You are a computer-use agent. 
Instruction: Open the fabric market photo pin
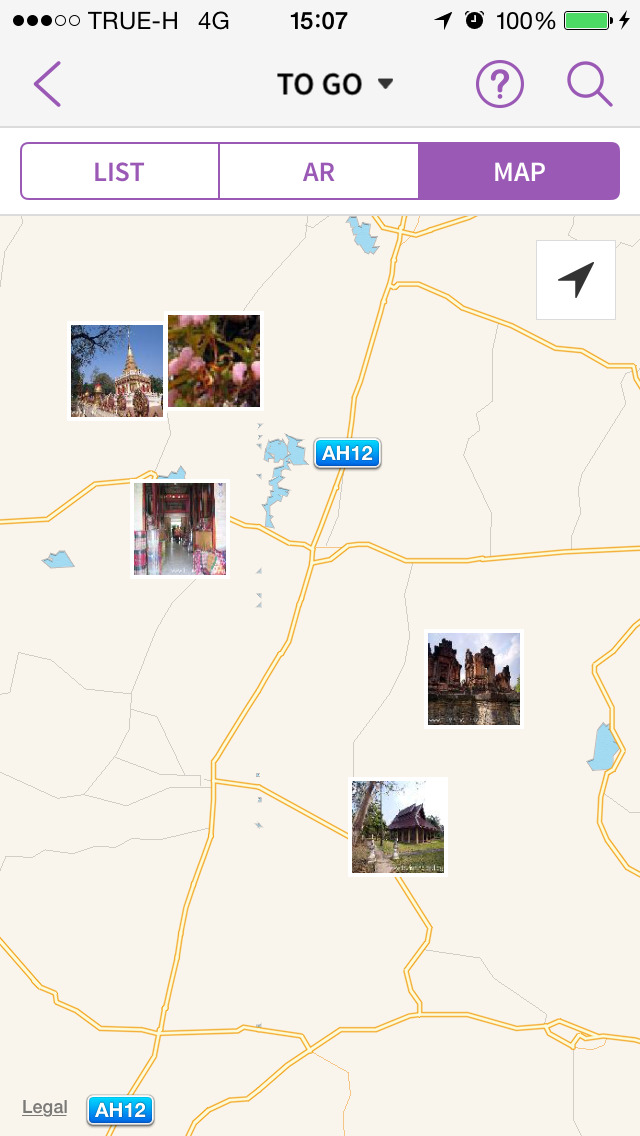coord(180,529)
